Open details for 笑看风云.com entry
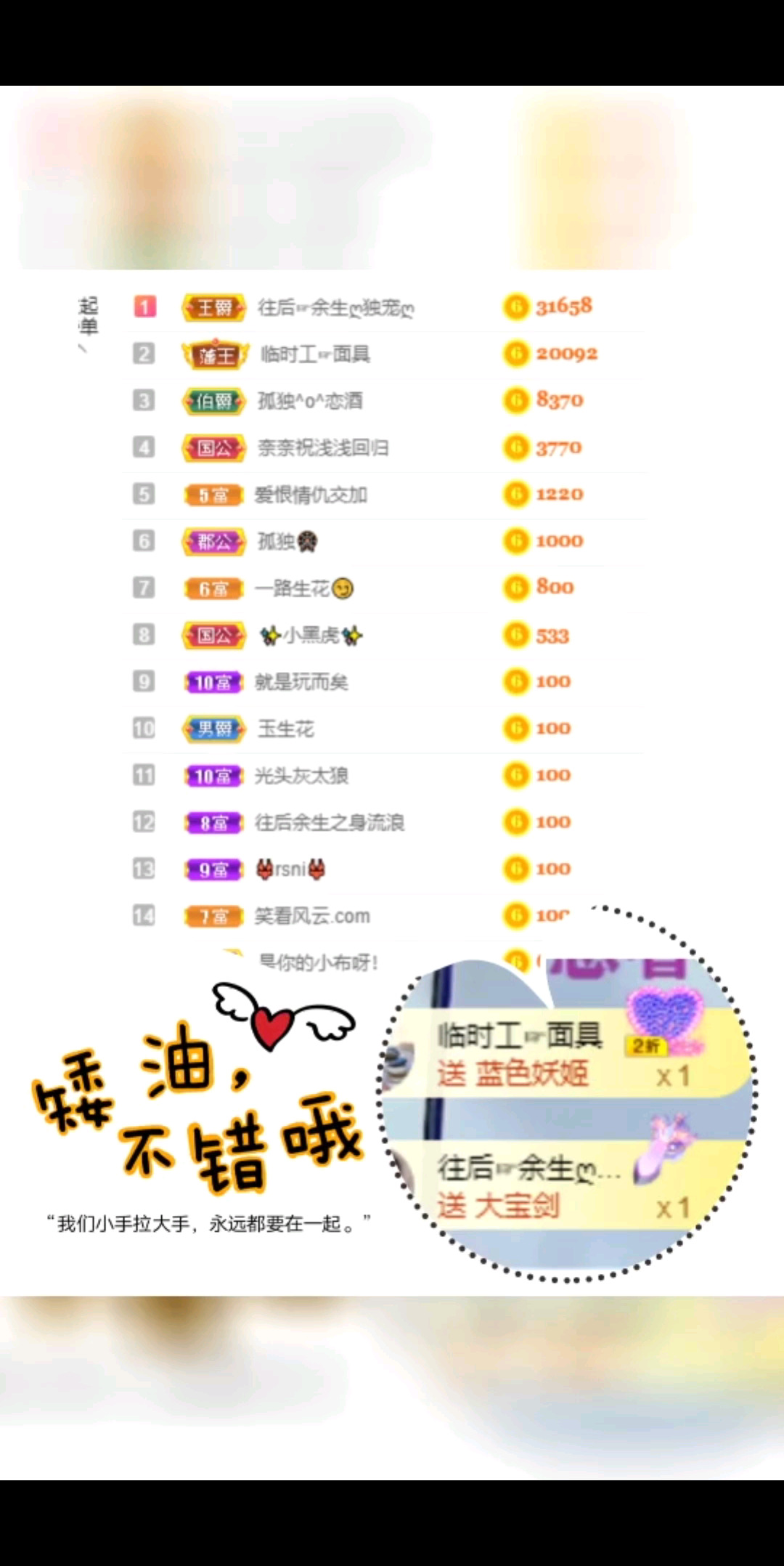 coord(312,916)
